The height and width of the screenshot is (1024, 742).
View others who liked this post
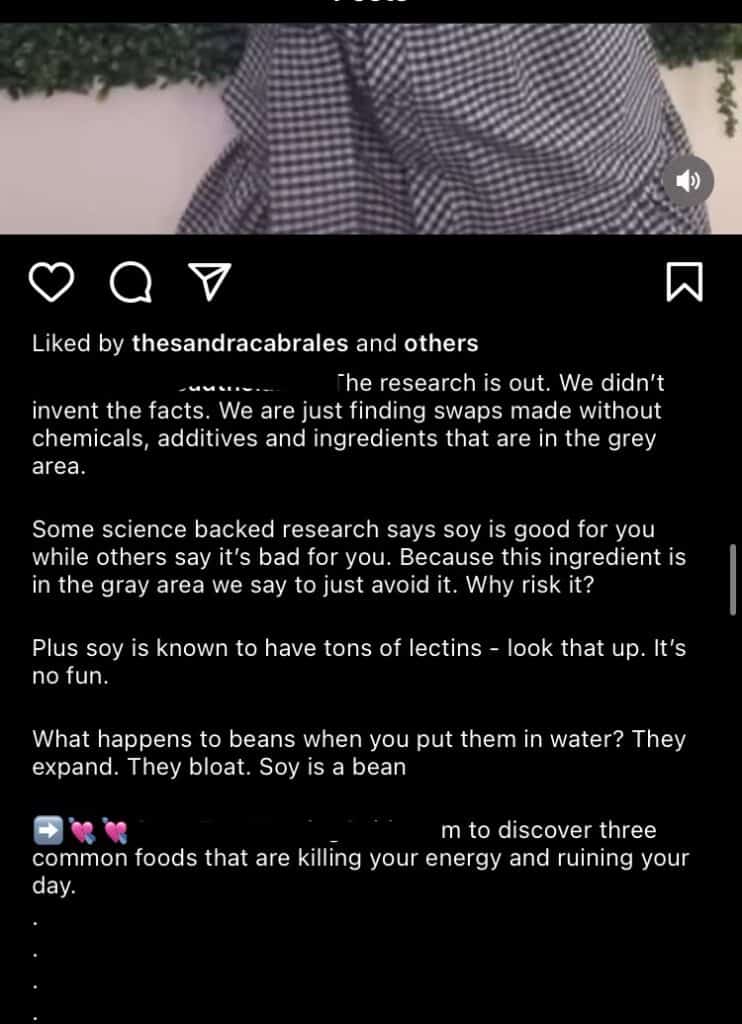point(441,344)
